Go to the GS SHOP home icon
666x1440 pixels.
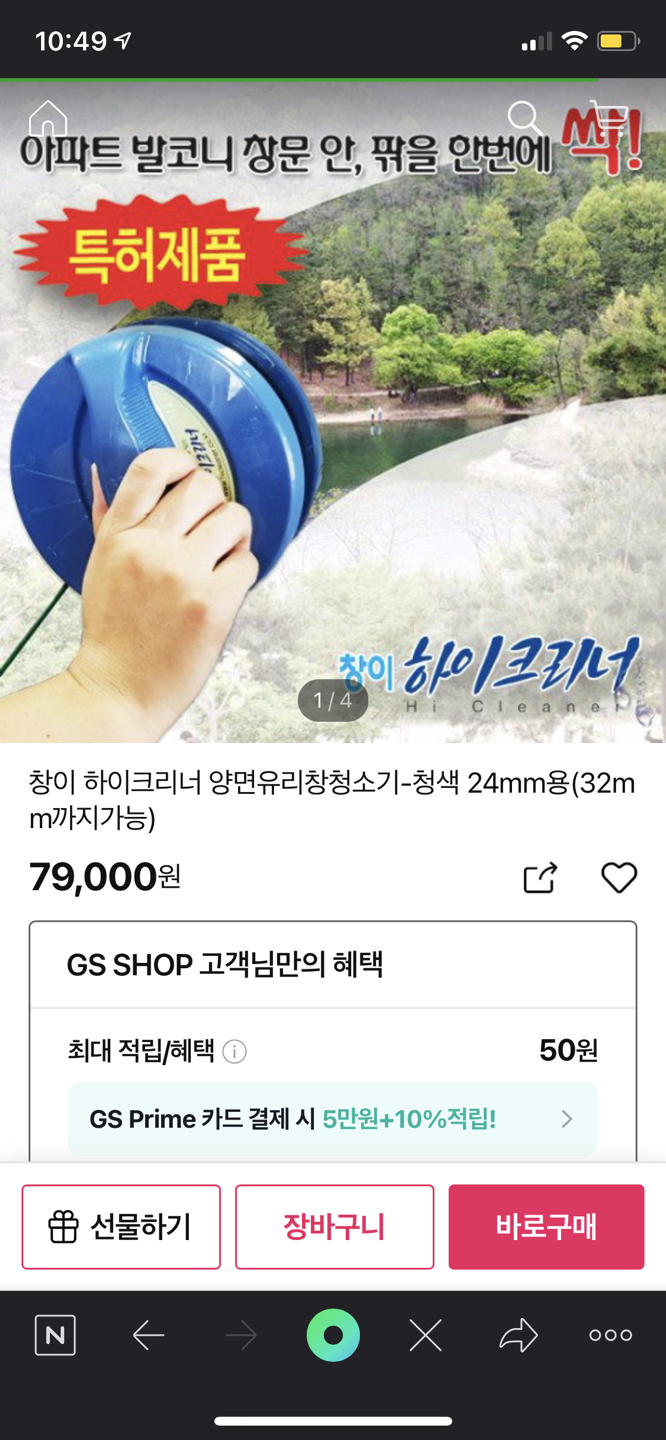coord(47,118)
